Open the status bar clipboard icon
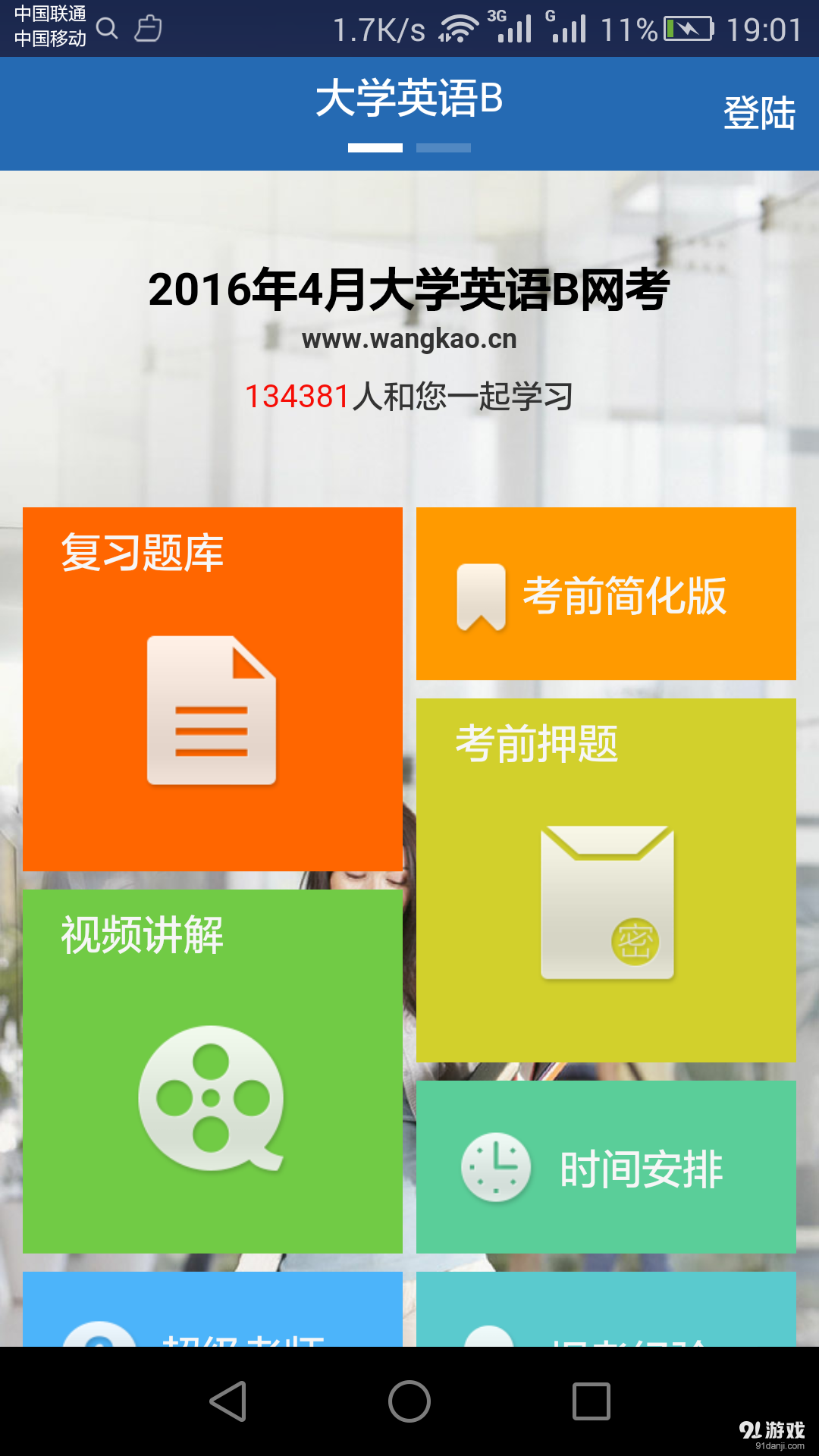 point(149,29)
